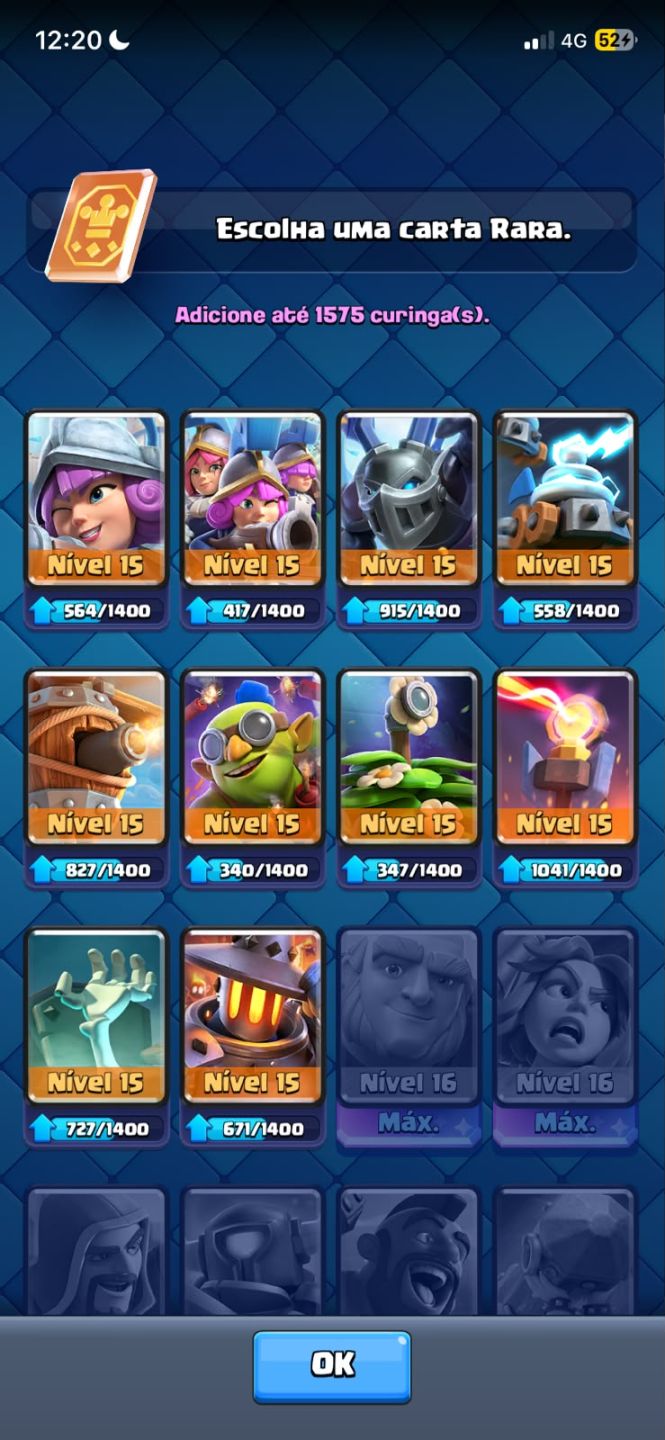Image resolution: width=665 pixels, height=1440 pixels.
Task: Choose the Flying Machine card with 827/1400
Action: 96,777
